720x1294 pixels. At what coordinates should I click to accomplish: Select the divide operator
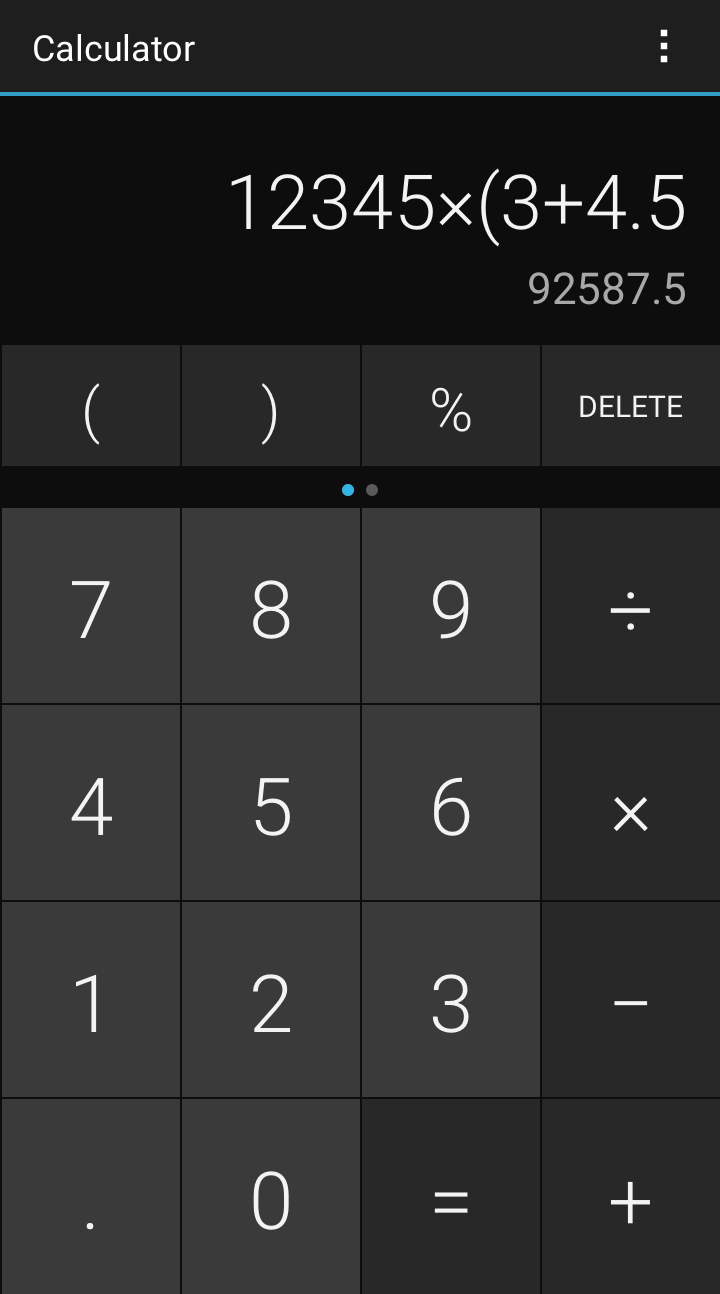(631, 606)
